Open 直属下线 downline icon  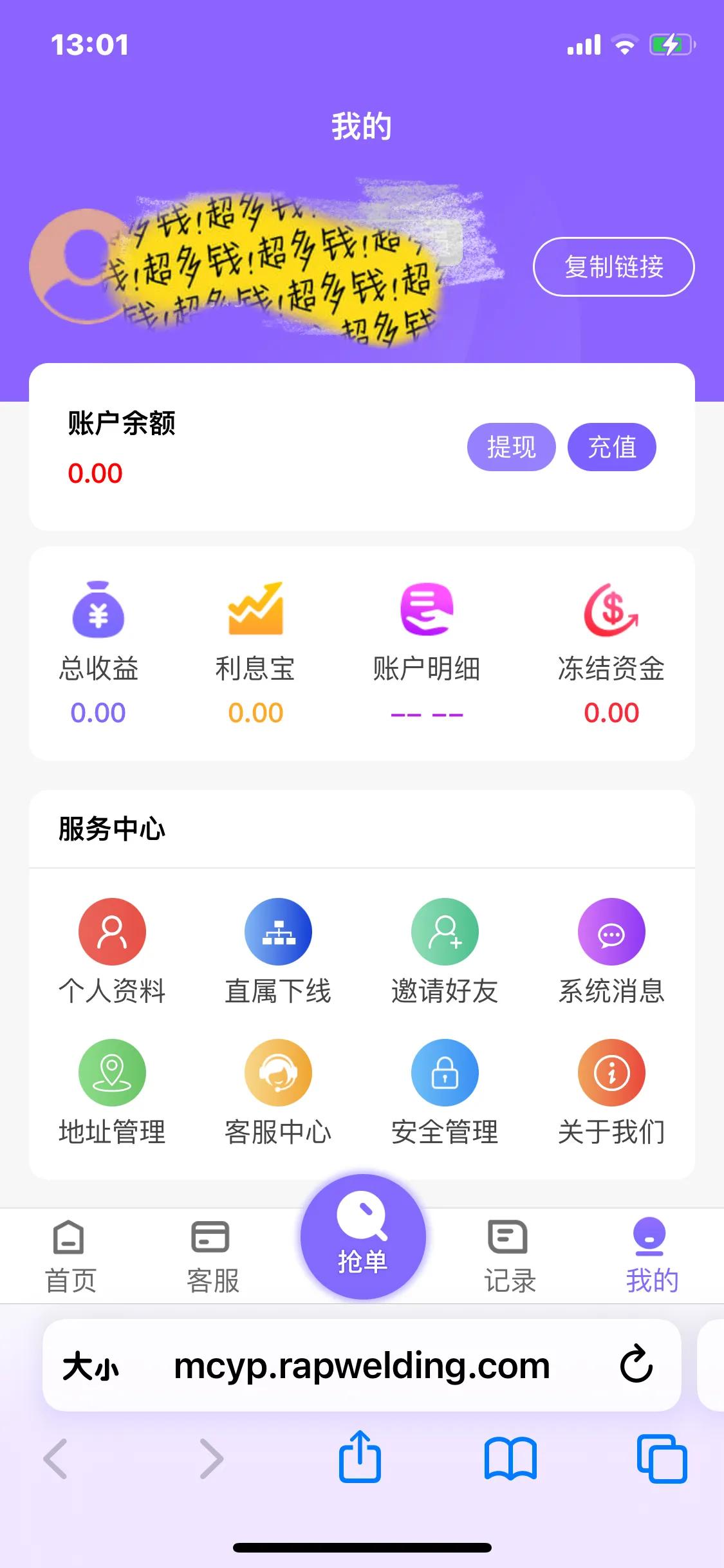278,931
